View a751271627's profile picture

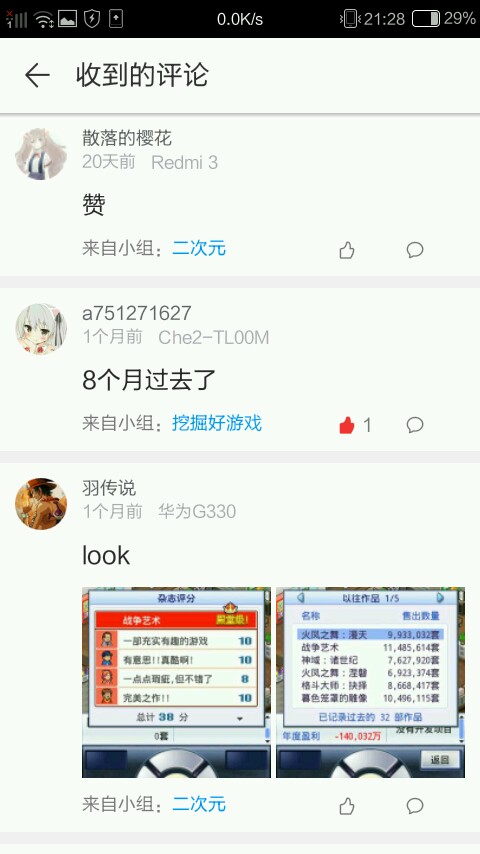41,329
